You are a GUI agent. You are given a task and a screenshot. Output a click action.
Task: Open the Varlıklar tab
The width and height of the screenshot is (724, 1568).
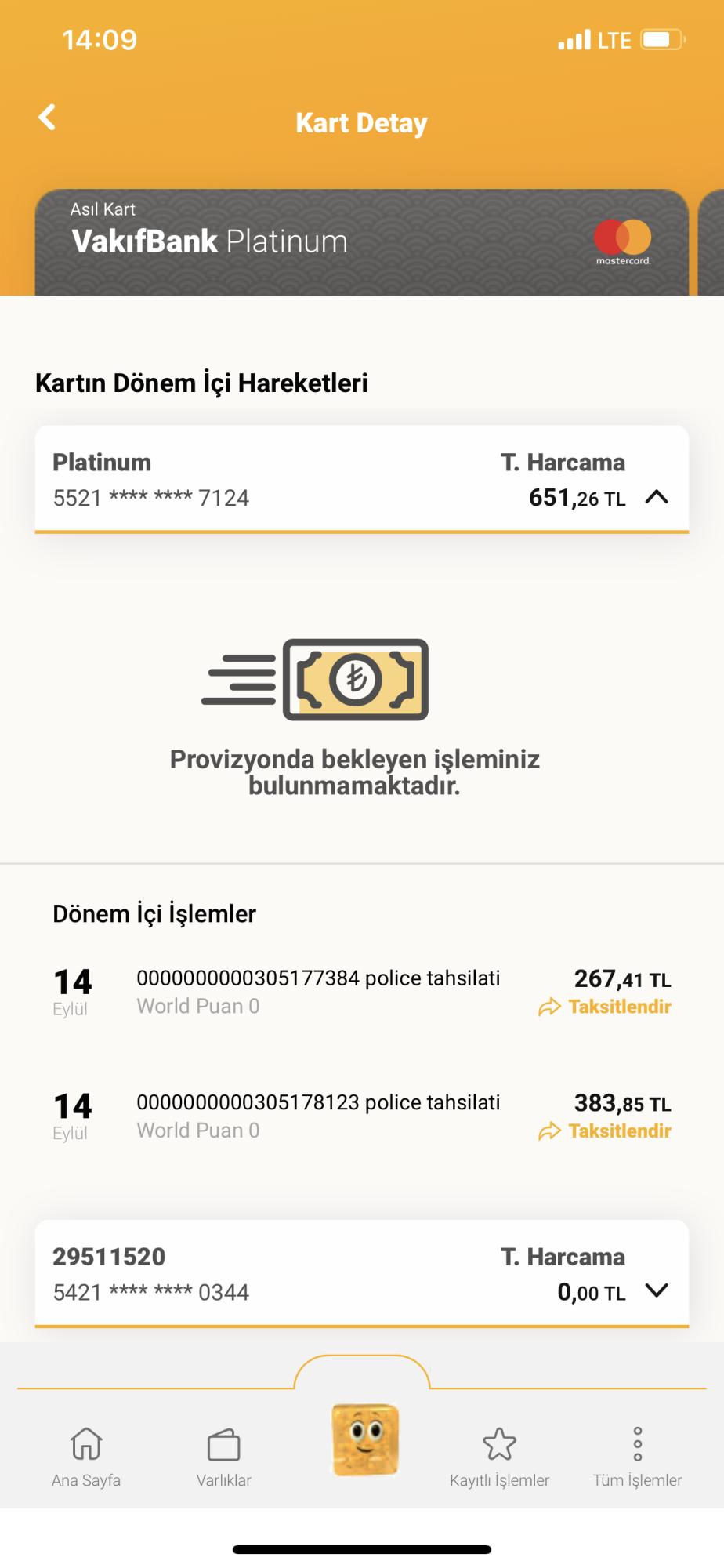(223, 1457)
